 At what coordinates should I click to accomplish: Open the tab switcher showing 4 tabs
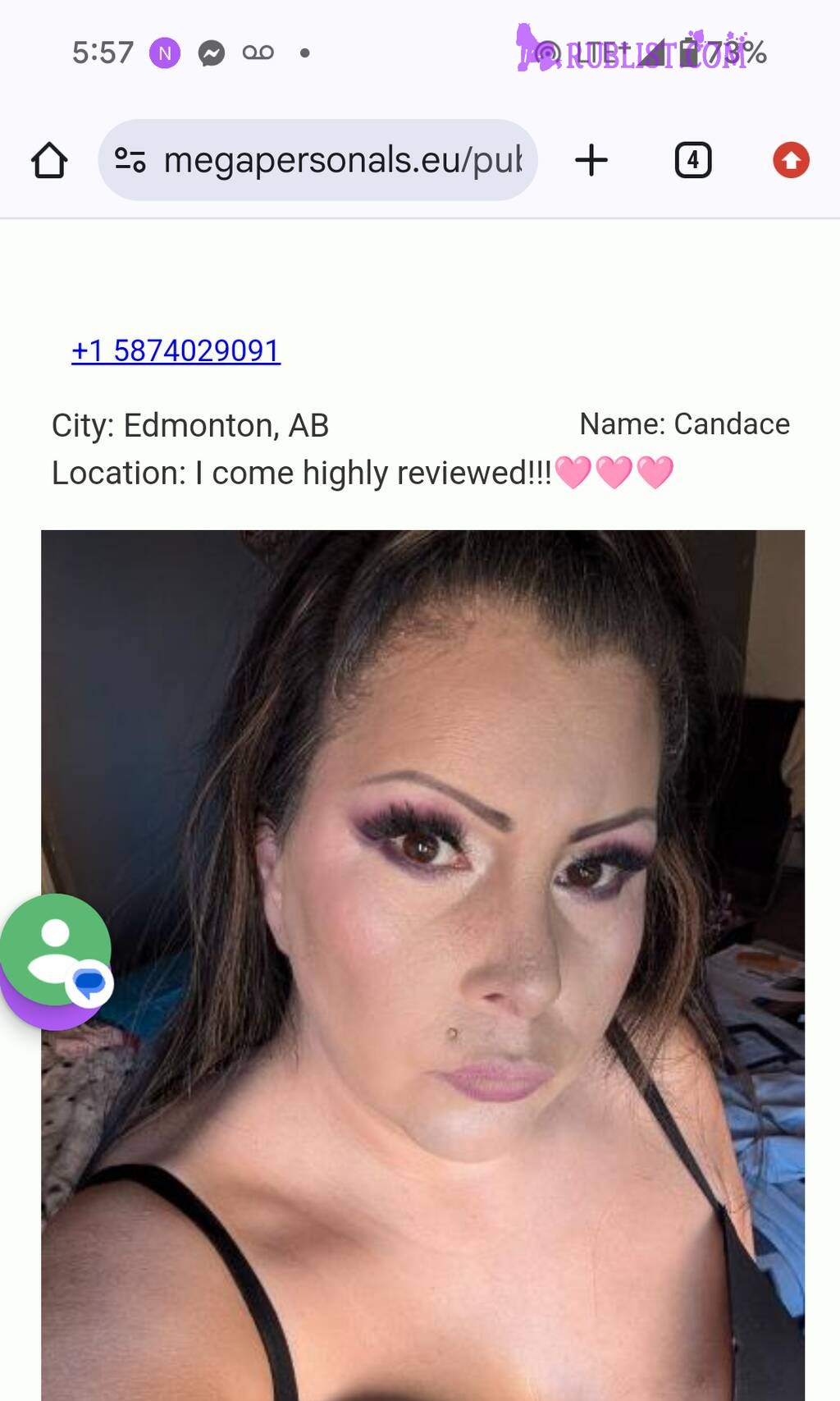[692, 160]
